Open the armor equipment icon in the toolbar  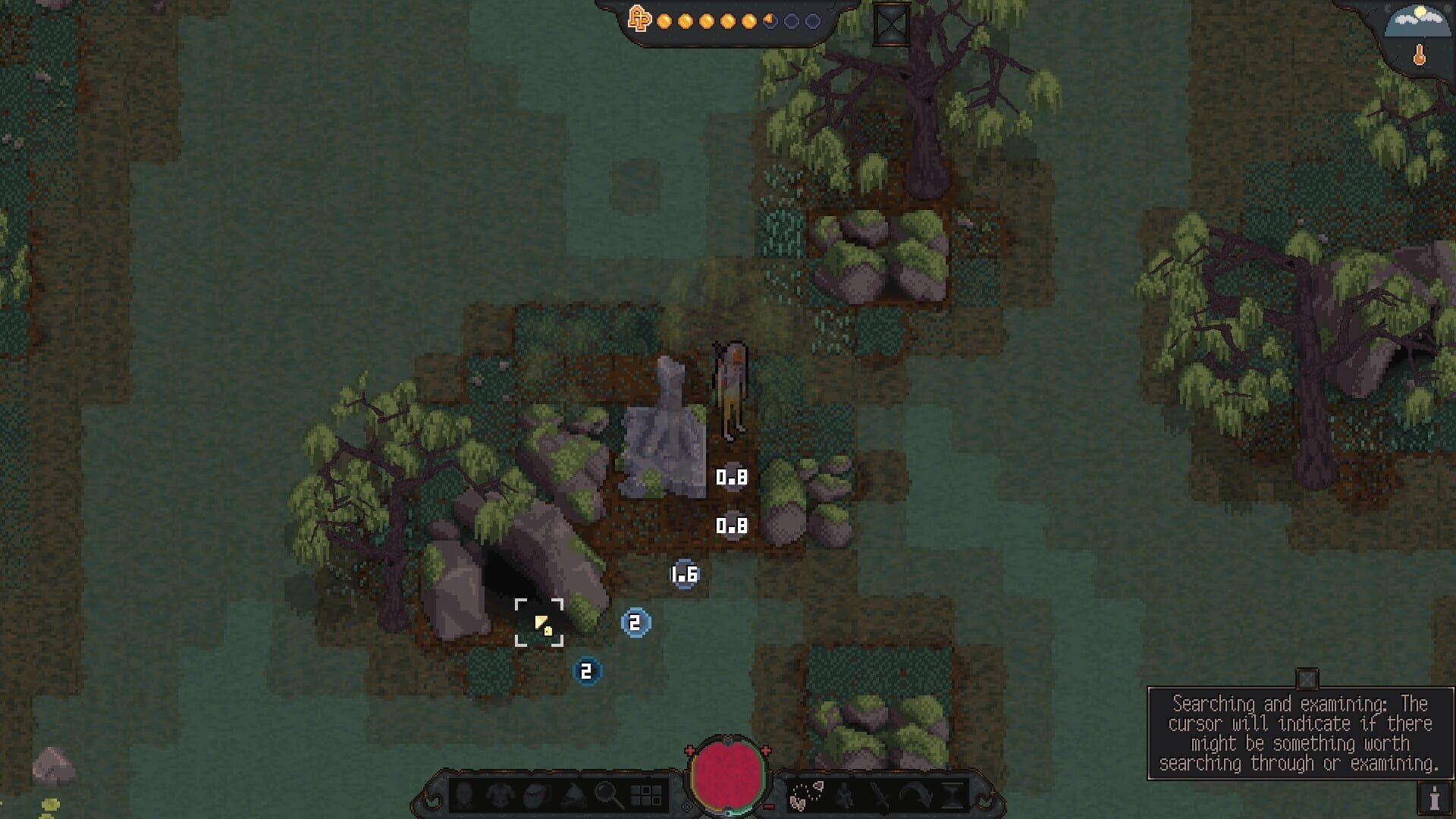(500, 795)
